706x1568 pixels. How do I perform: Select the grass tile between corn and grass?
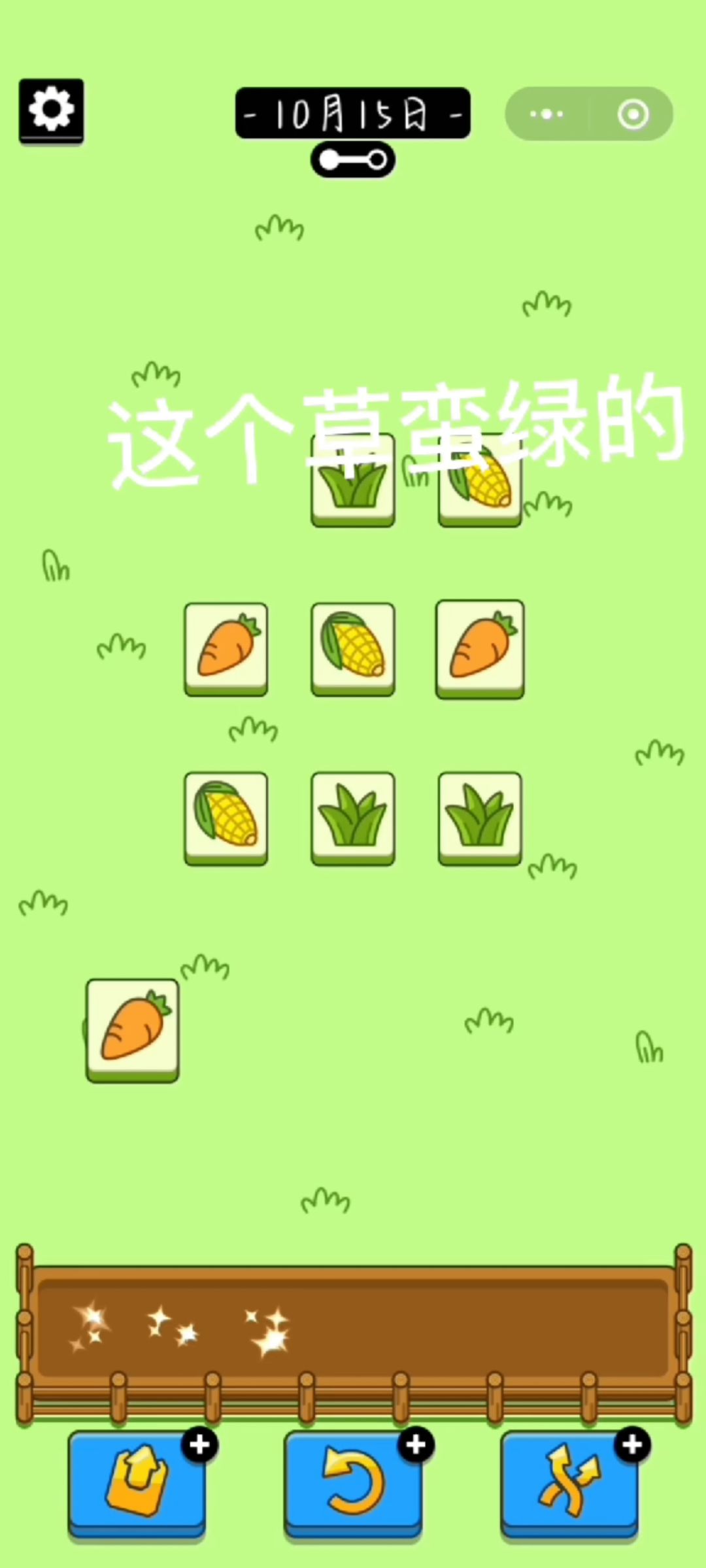[x=353, y=817]
